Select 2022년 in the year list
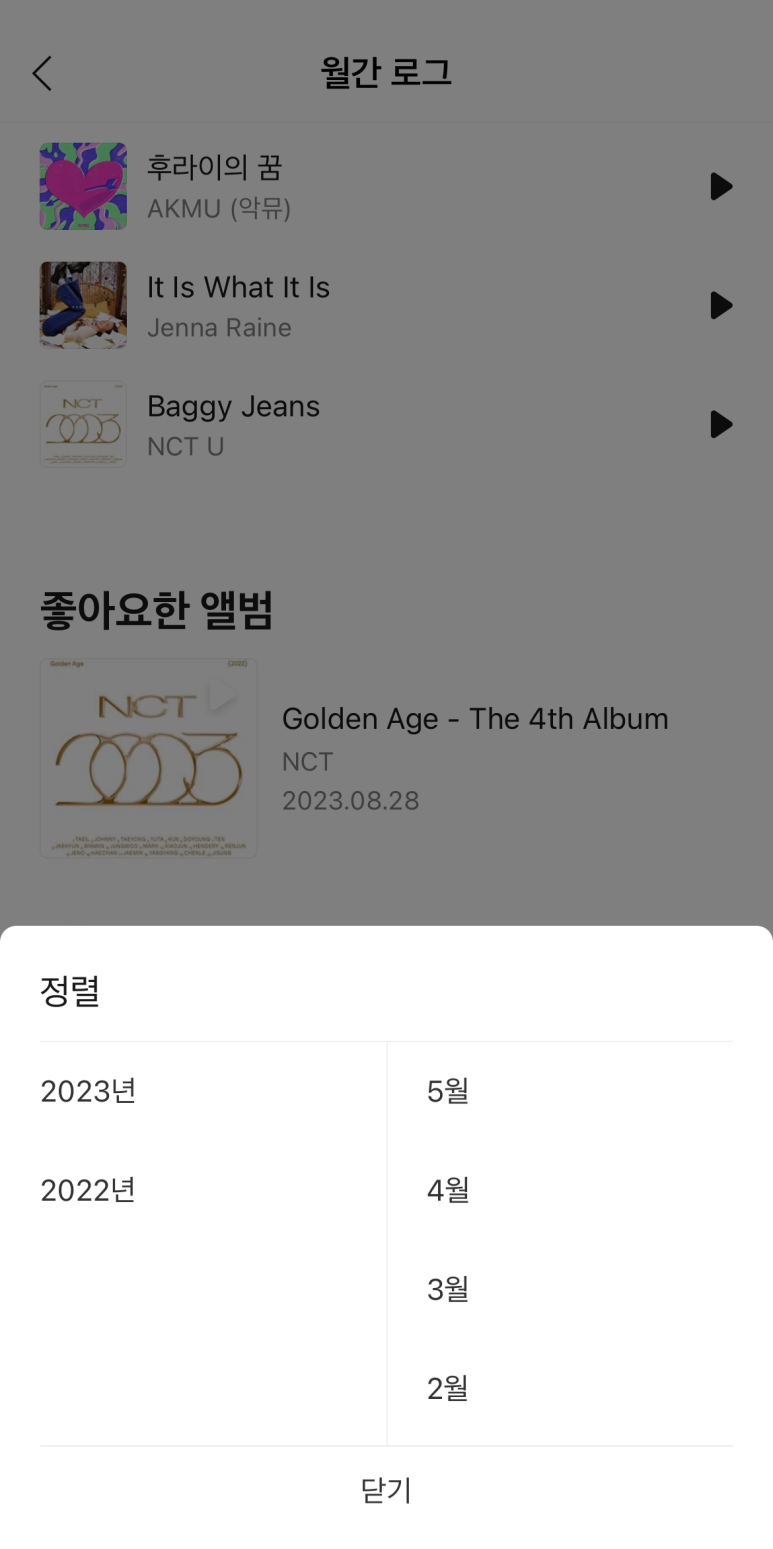773x1549 pixels. [88, 1190]
